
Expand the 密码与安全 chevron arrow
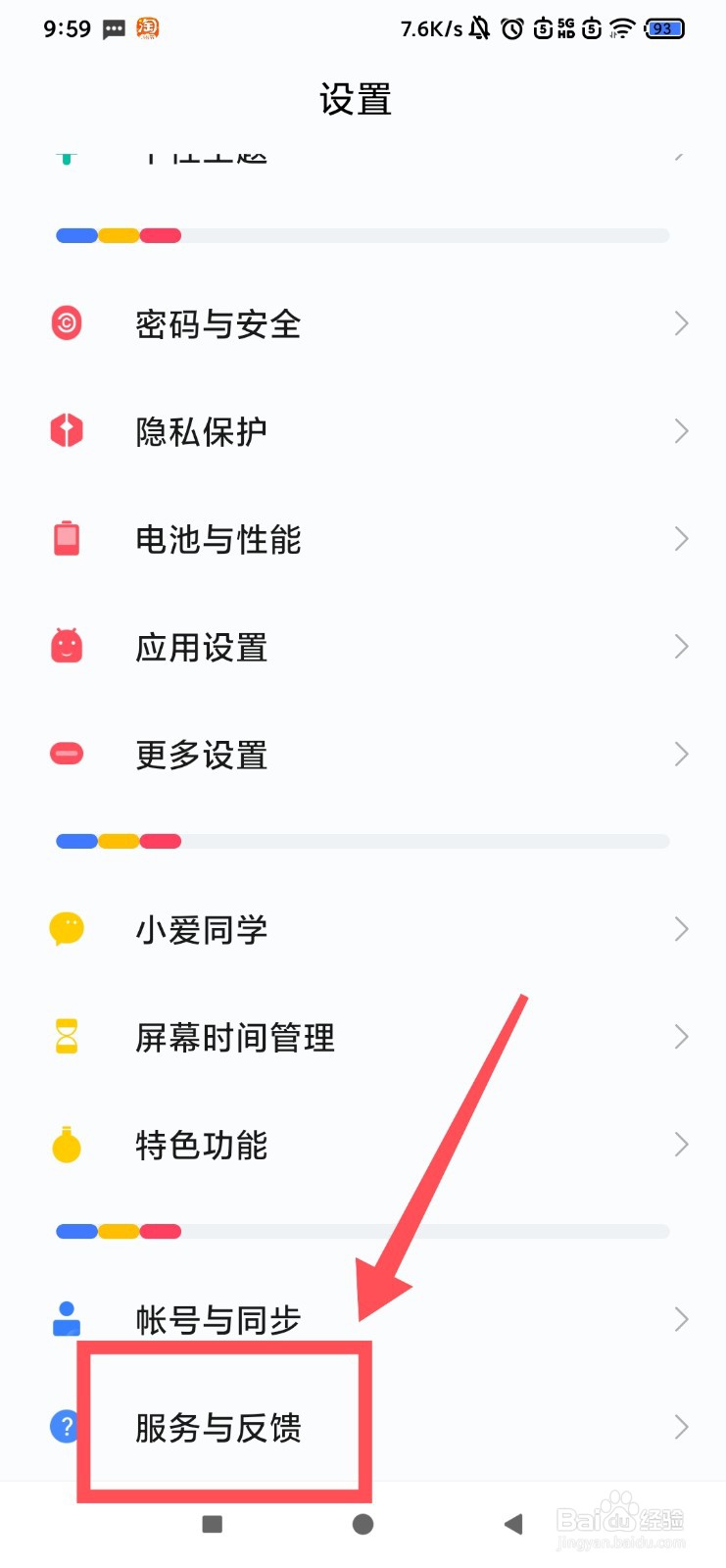click(682, 323)
